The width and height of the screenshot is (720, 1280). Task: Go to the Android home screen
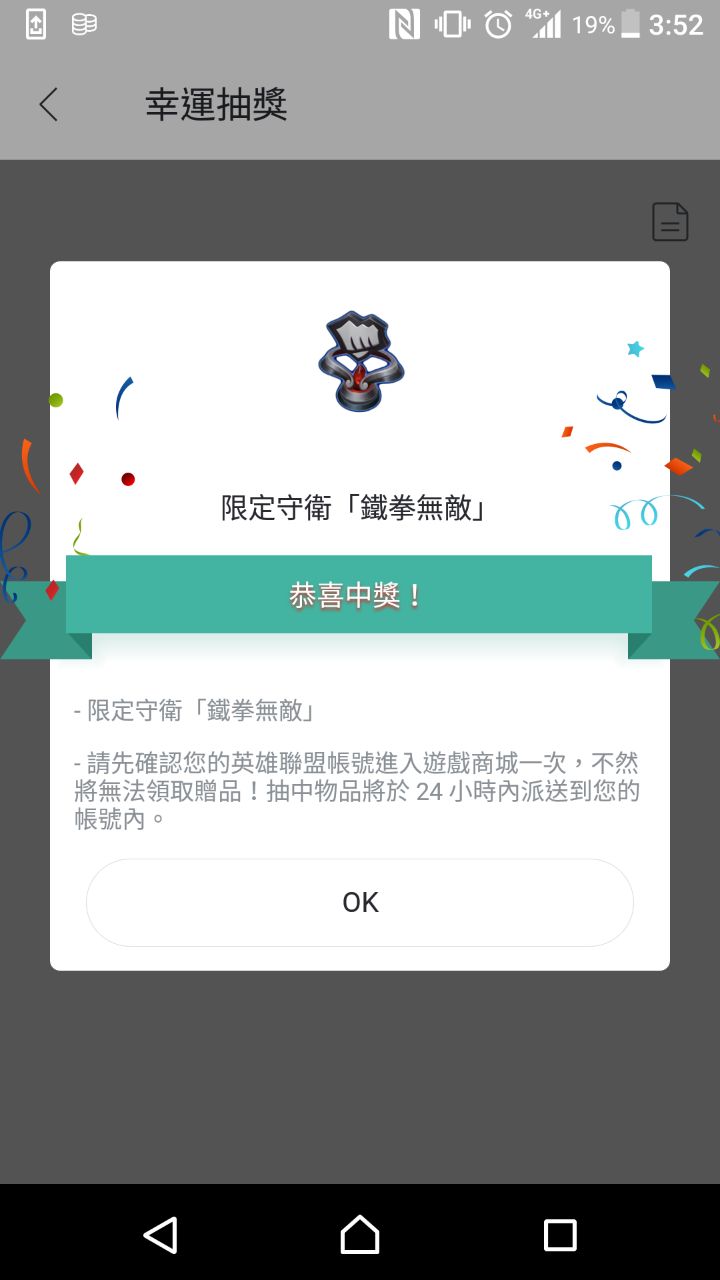360,1235
